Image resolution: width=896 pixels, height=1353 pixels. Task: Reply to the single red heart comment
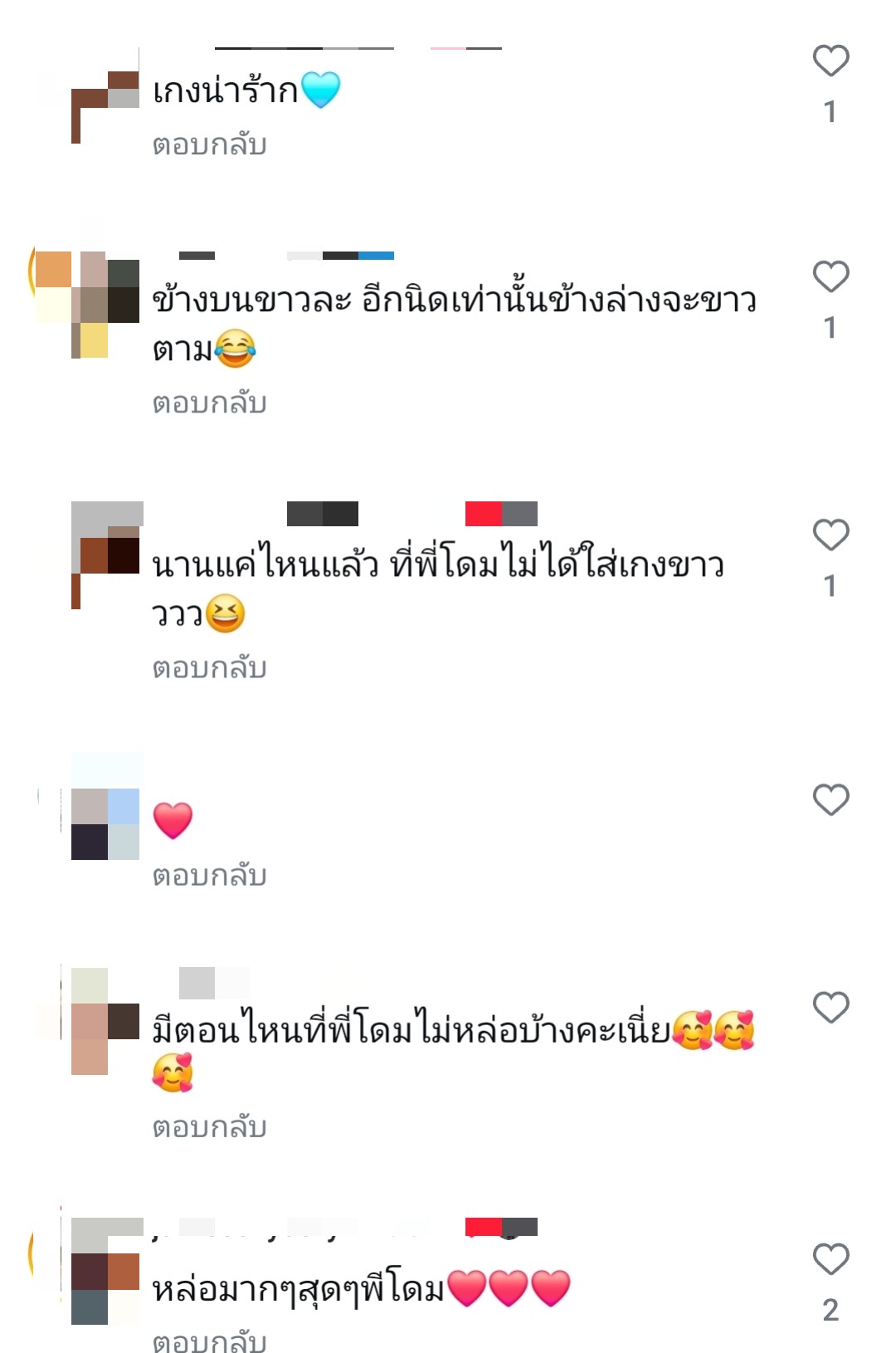(209, 876)
